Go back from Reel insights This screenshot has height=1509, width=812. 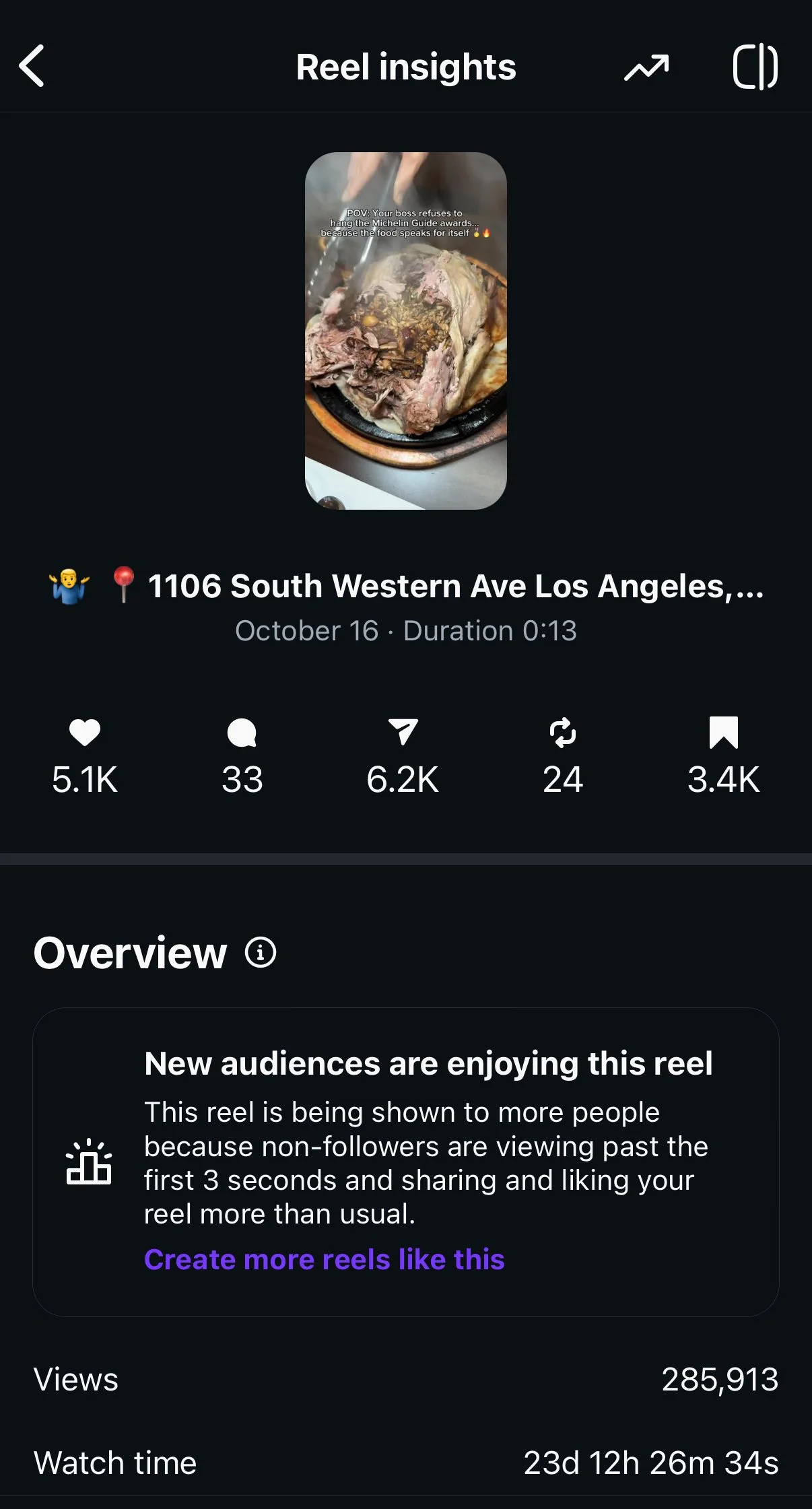point(32,66)
